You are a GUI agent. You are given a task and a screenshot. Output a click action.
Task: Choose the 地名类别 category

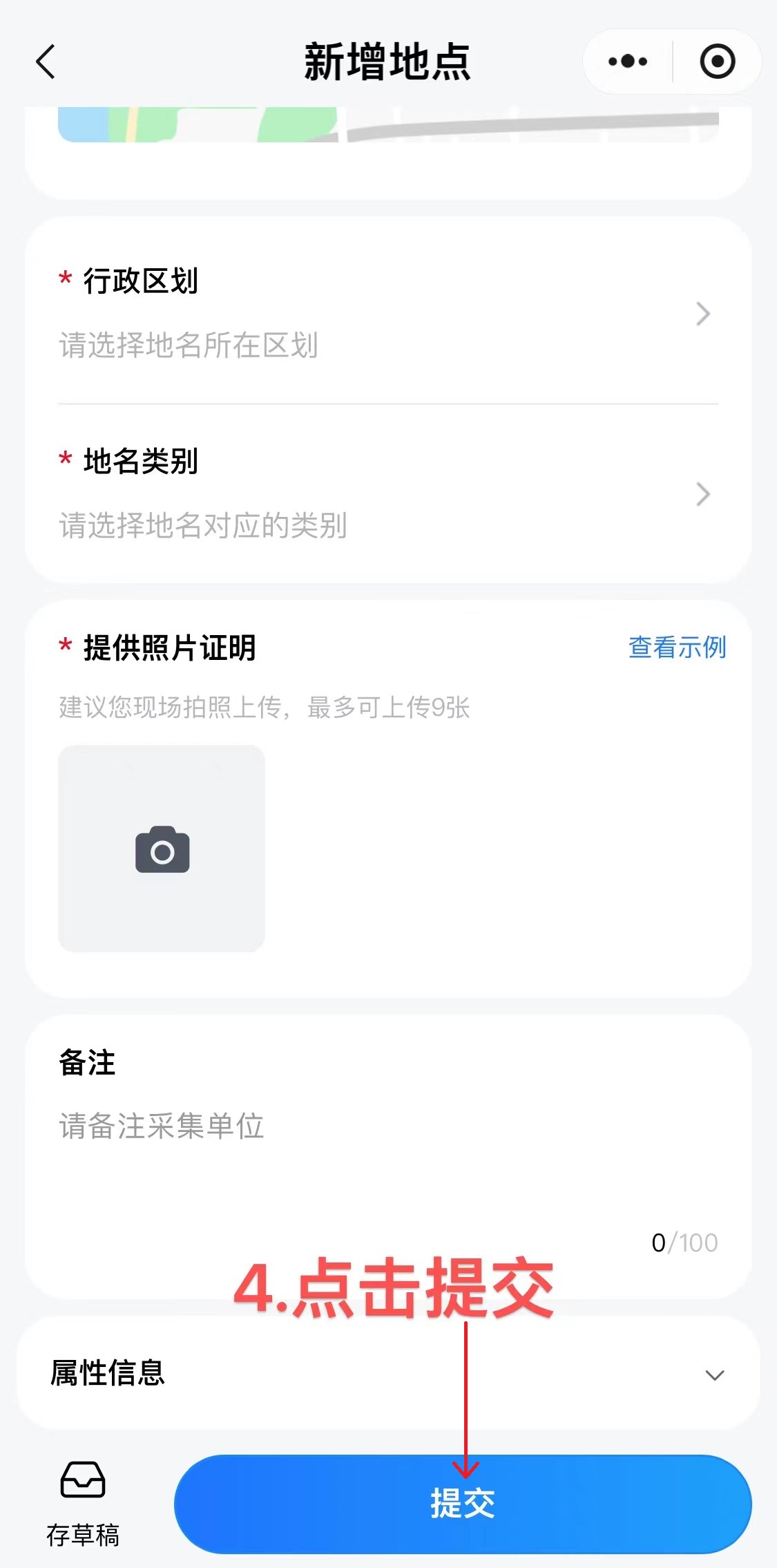[388, 493]
